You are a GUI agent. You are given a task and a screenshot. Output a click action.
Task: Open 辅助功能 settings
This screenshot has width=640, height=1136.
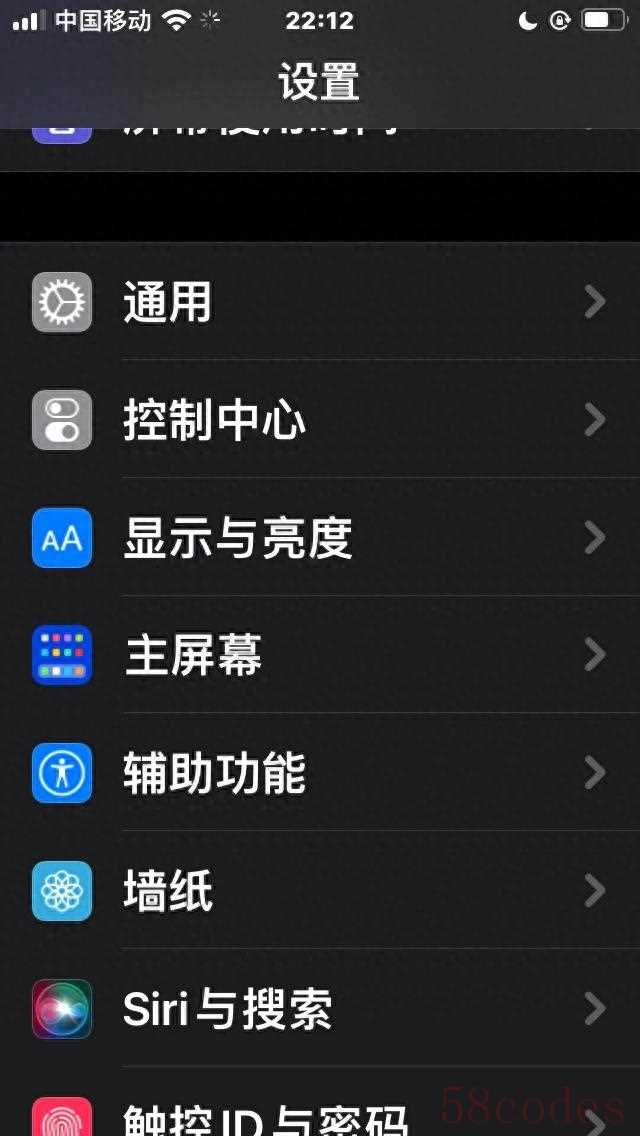point(320,772)
